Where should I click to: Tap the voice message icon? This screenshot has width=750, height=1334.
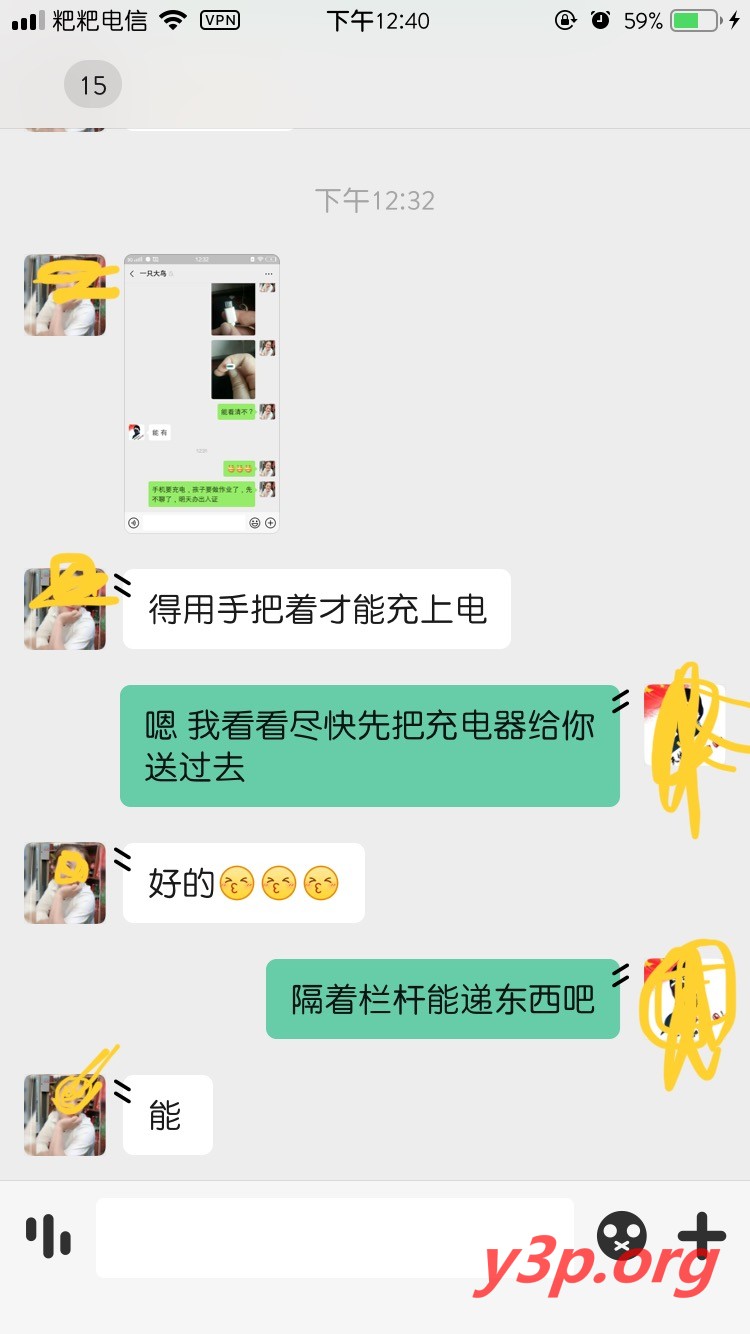pyautogui.click(x=49, y=1238)
